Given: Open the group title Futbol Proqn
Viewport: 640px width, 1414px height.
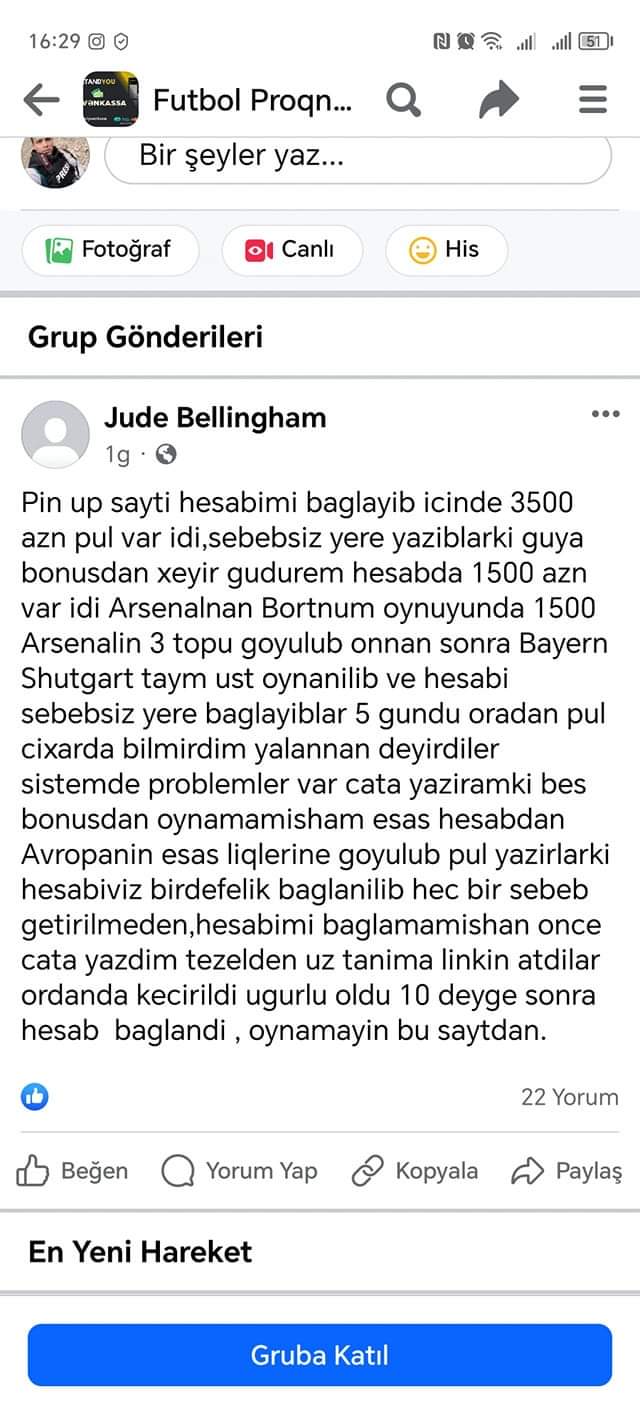Looking at the screenshot, I should pyautogui.click(x=252, y=100).
